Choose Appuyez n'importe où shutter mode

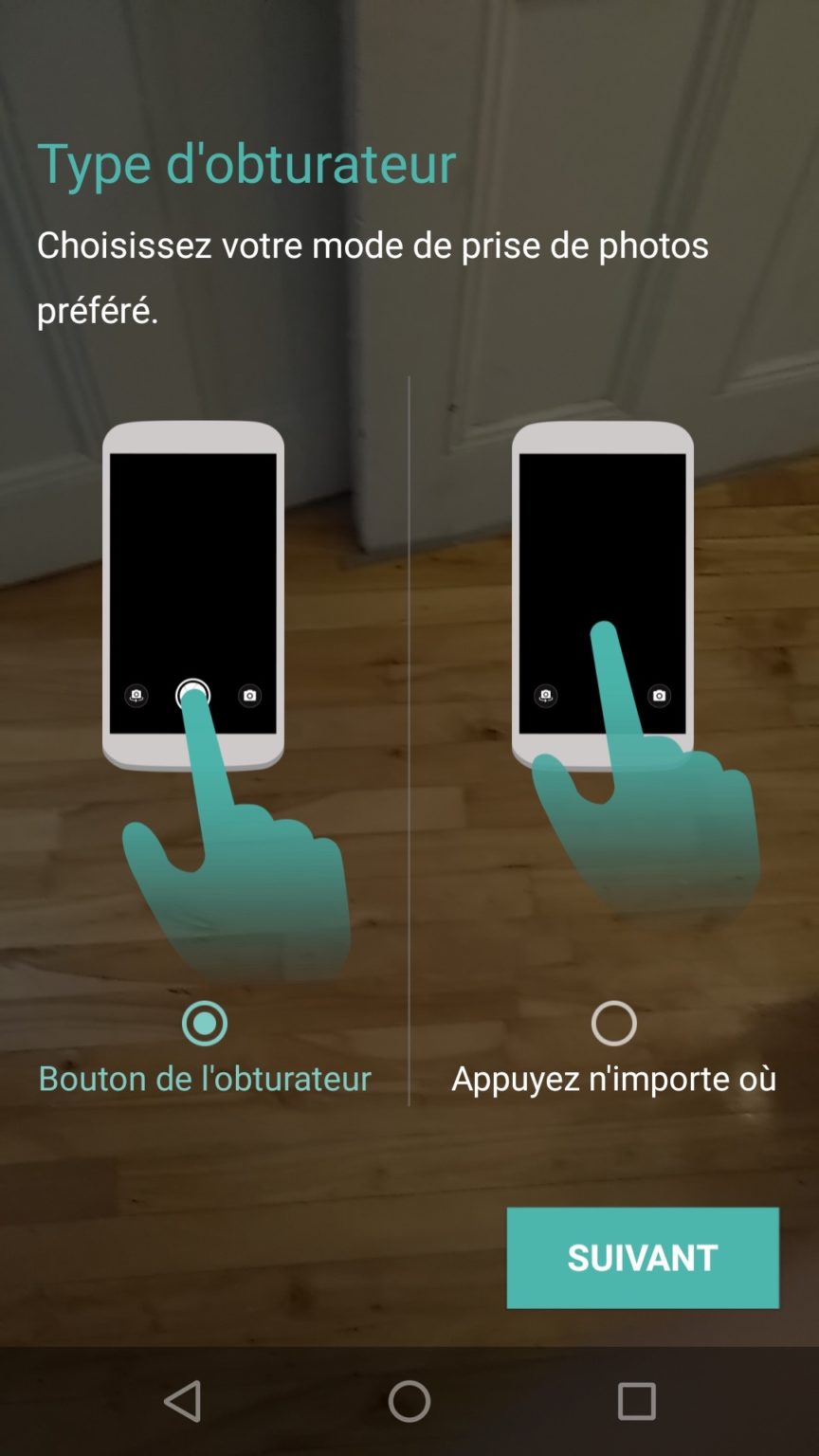[x=613, y=1024]
